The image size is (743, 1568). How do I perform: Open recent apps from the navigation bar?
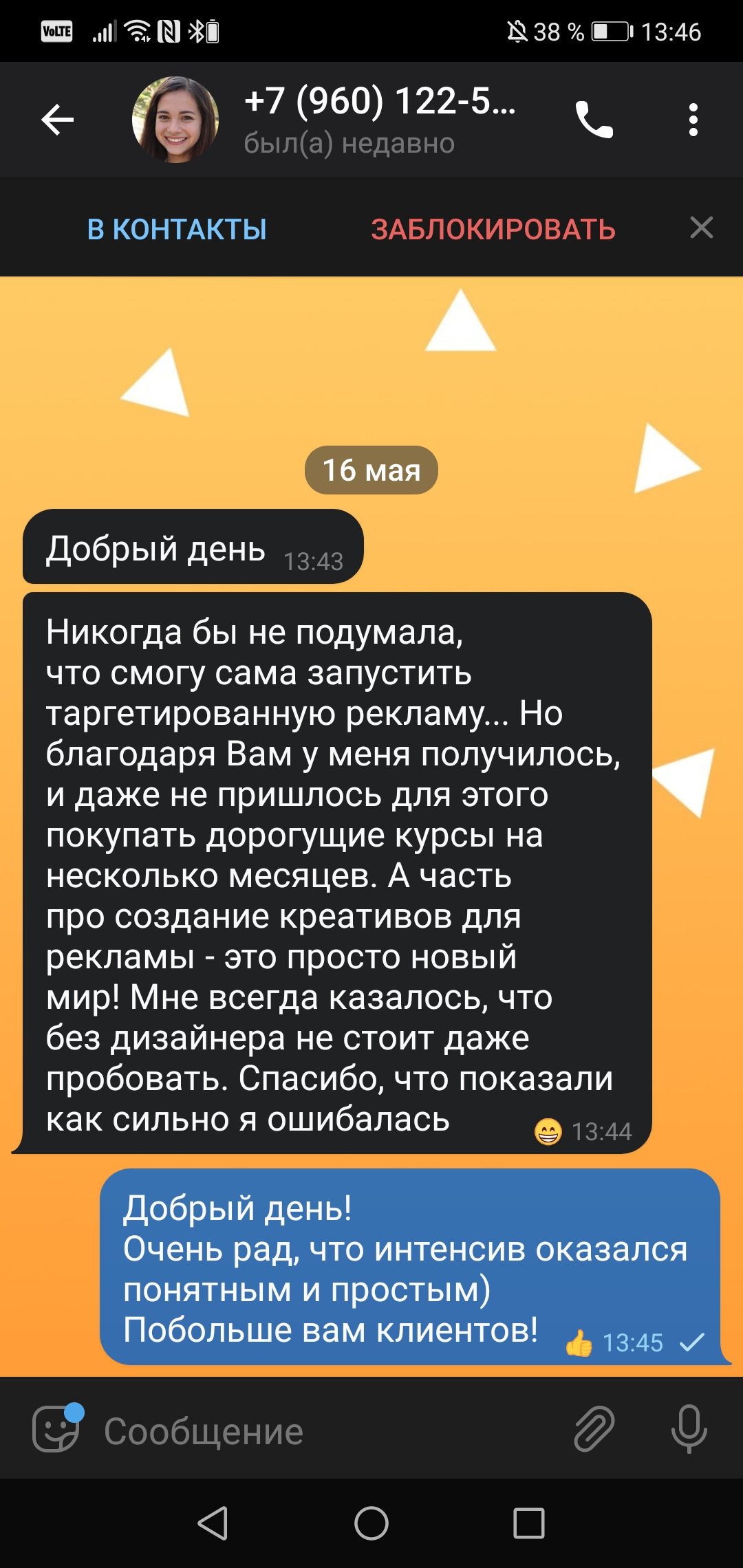(529, 1523)
